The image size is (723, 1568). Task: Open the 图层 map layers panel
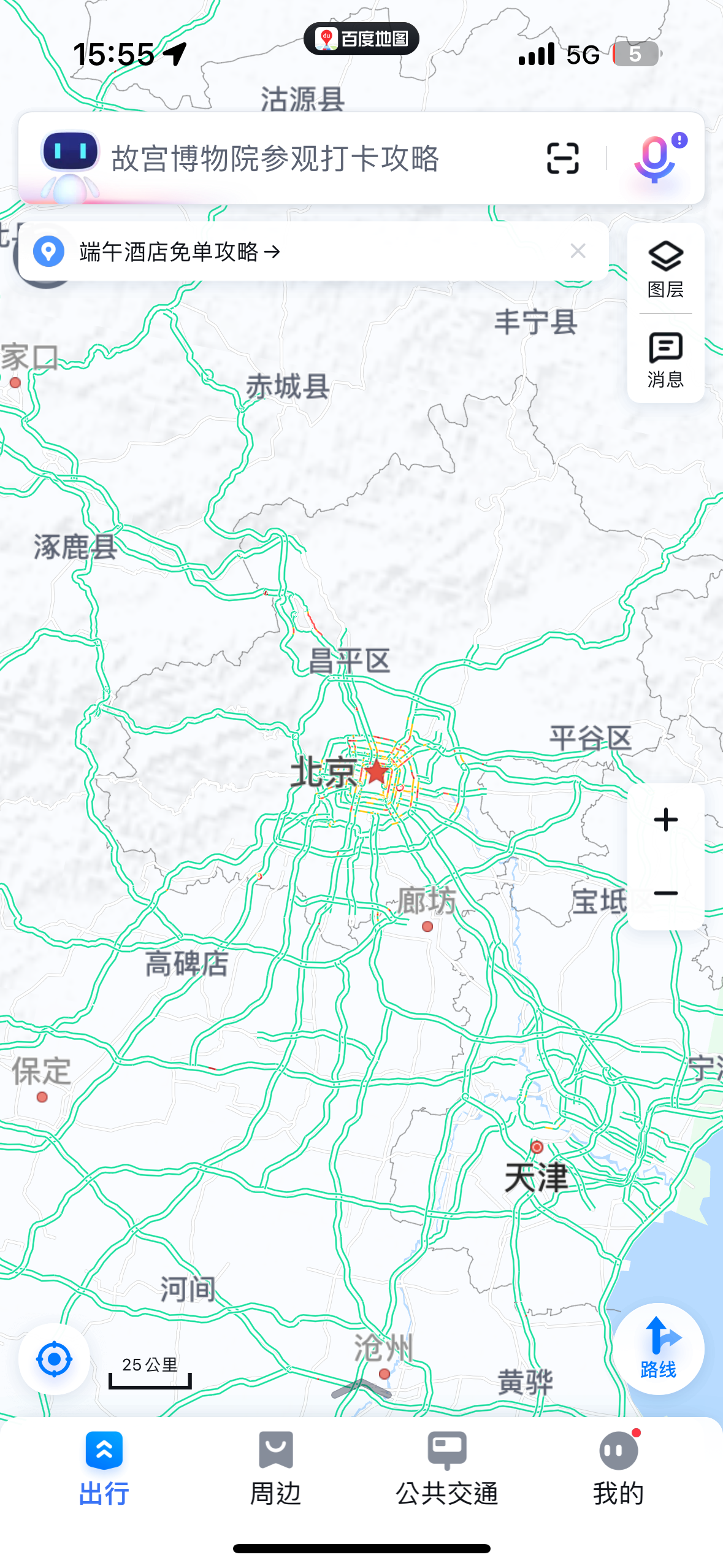coord(665,269)
